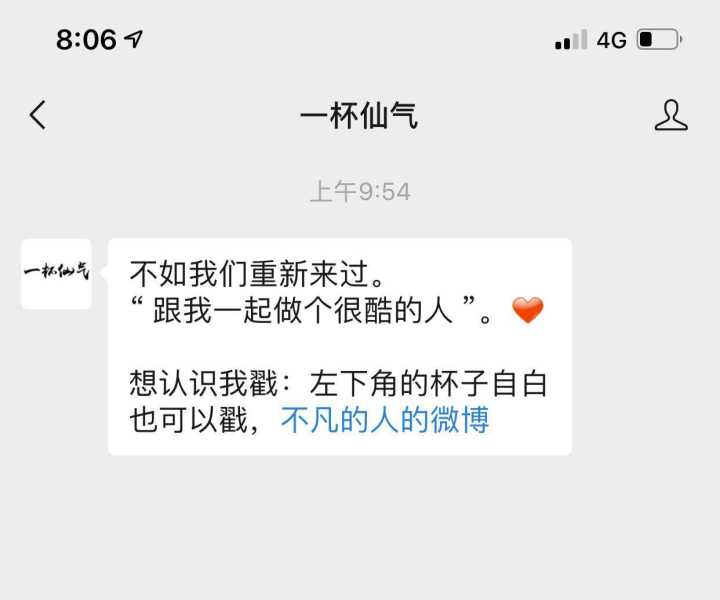Open the 不凡的人的微博 link
The height and width of the screenshot is (600, 720).
tap(385, 421)
